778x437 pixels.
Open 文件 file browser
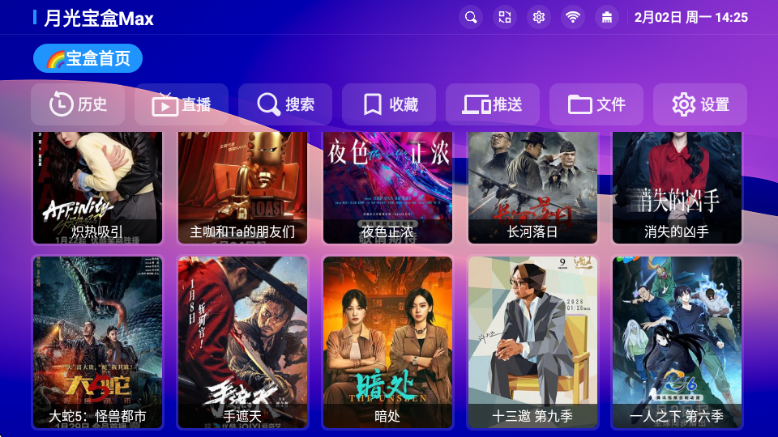click(x=596, y=104)
